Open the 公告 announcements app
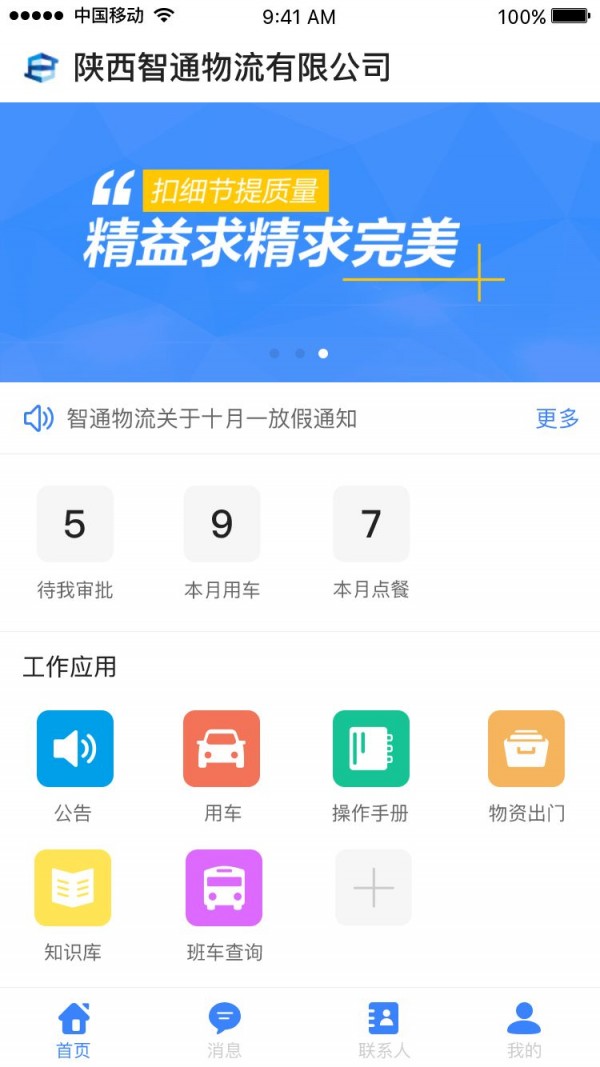 coord(75,749)
